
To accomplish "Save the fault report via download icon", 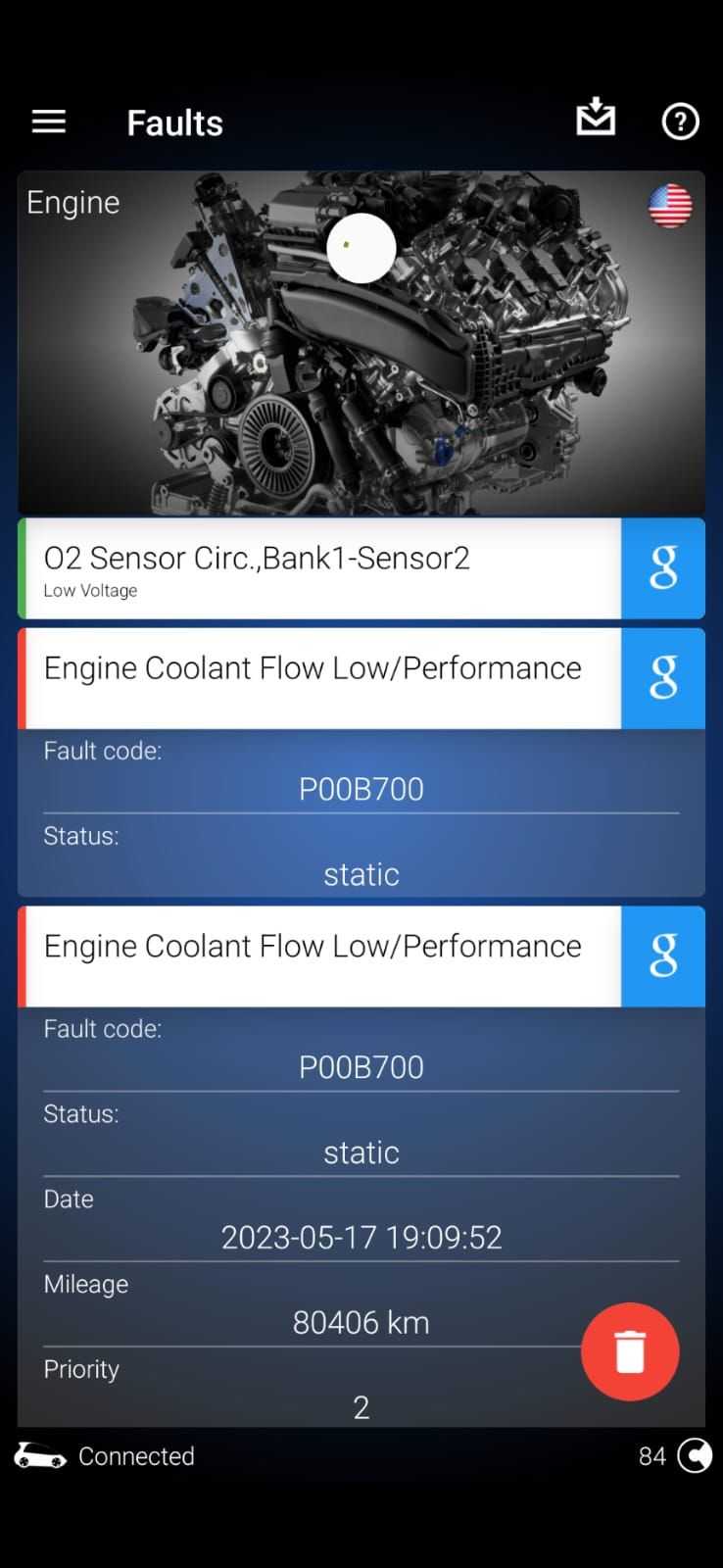I will (x=595, y=120).
